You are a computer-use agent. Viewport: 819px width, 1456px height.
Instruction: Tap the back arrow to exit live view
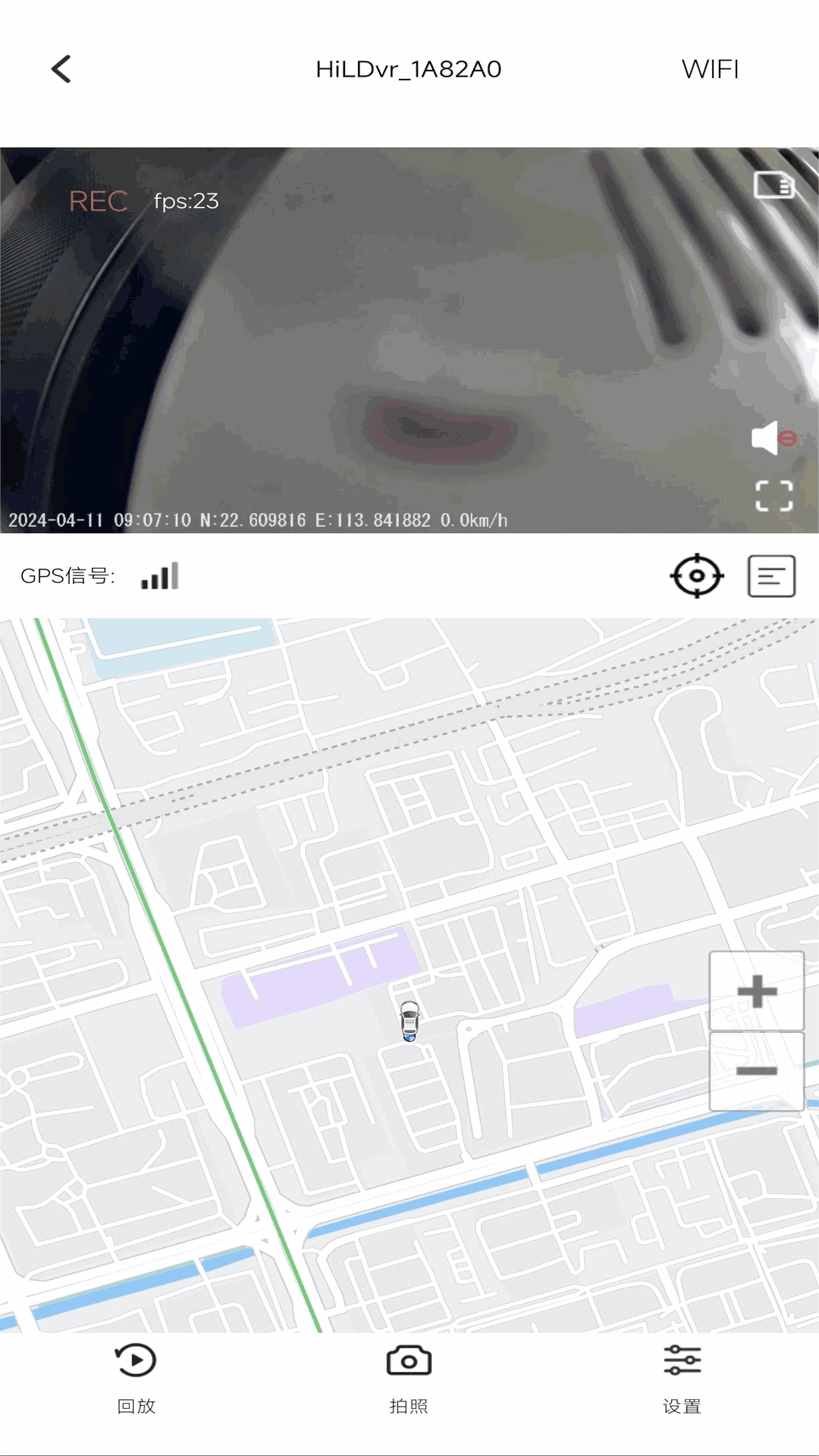61,68
